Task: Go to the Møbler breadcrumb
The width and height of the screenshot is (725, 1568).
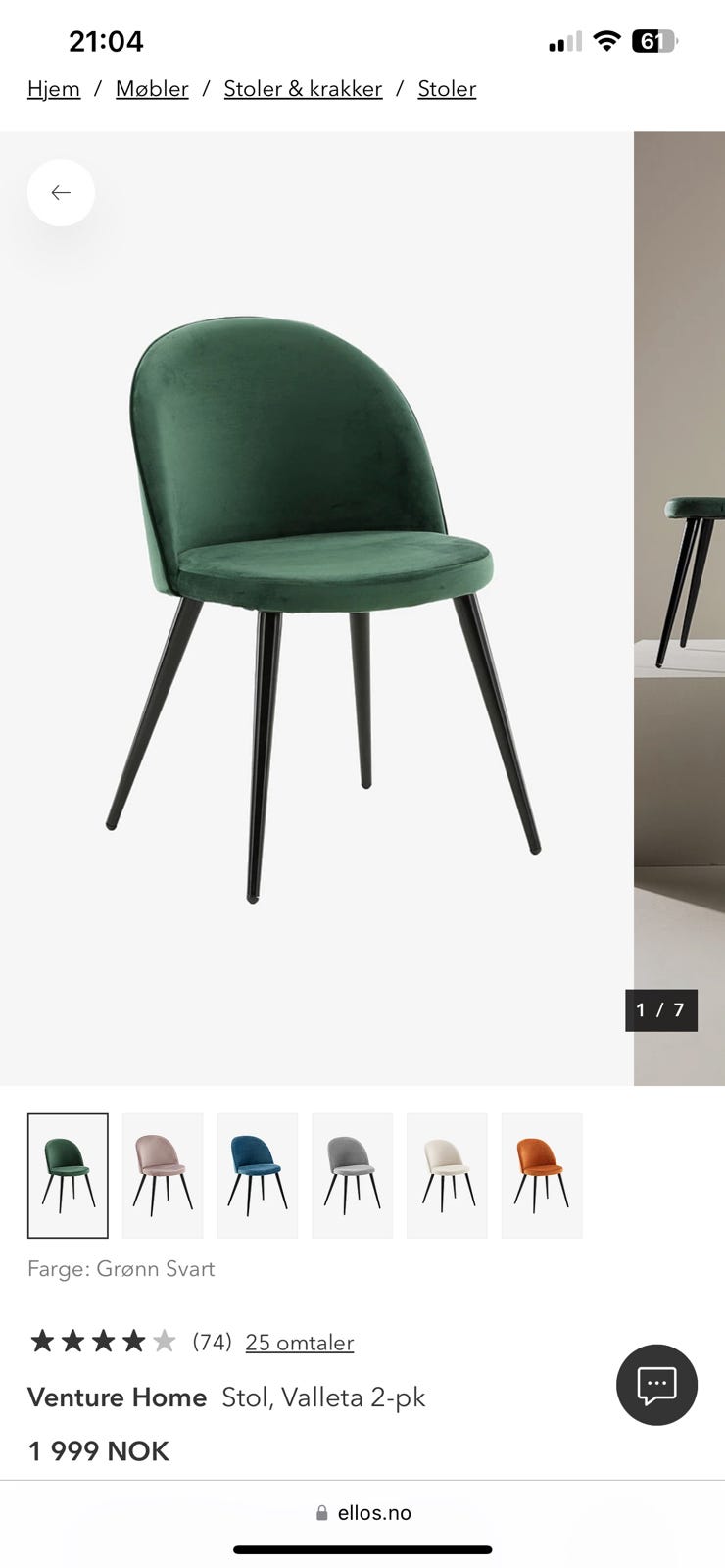Action: 152,89
